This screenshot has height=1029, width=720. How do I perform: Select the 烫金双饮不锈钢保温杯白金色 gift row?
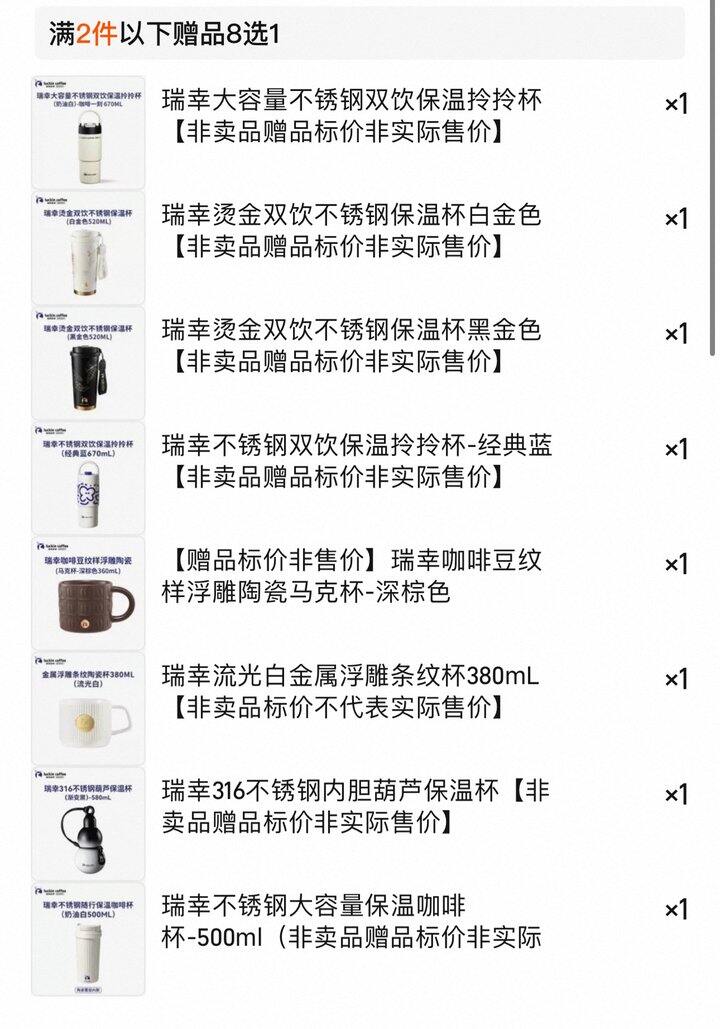[x=351, y=230]
